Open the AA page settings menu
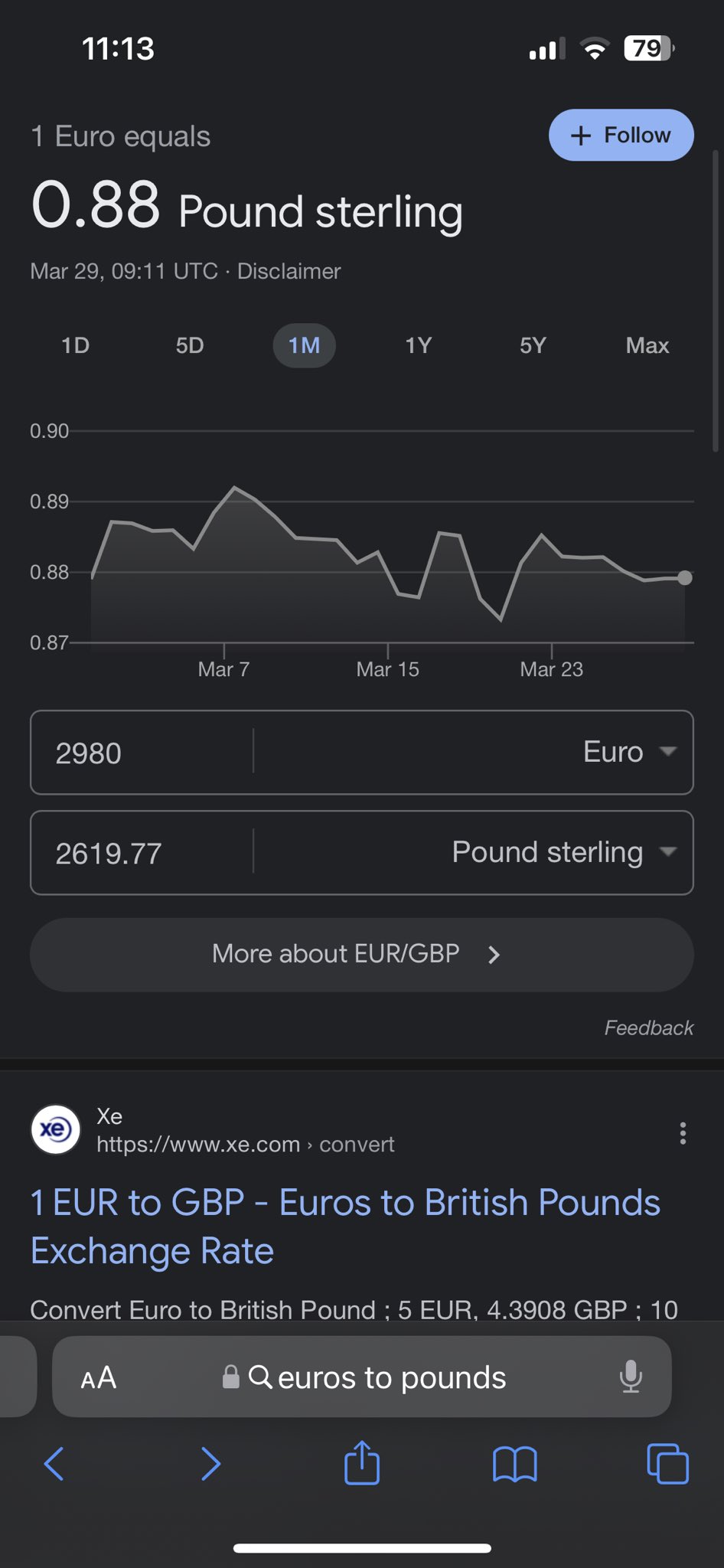Screen dimensions: 724x1568 pyautogui.click(x=99, y=1378)
